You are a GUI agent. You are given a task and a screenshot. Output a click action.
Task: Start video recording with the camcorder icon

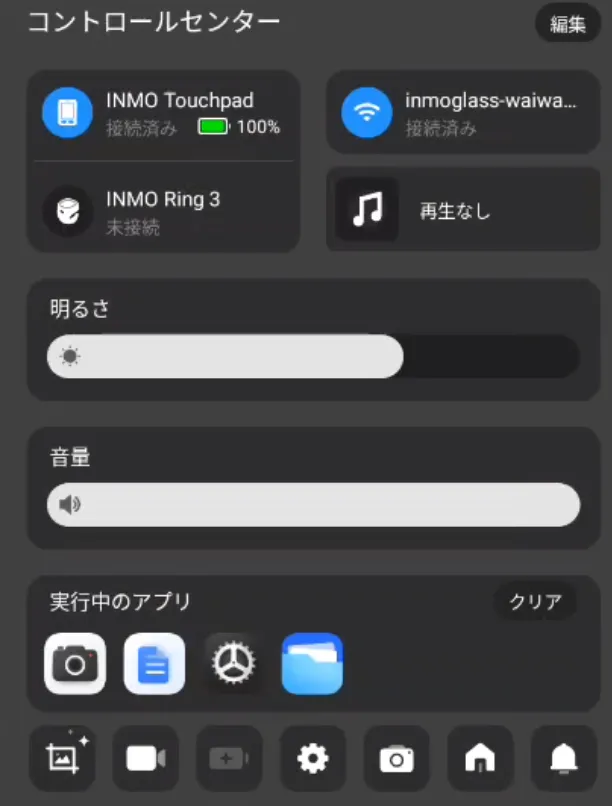coord(146,759)
